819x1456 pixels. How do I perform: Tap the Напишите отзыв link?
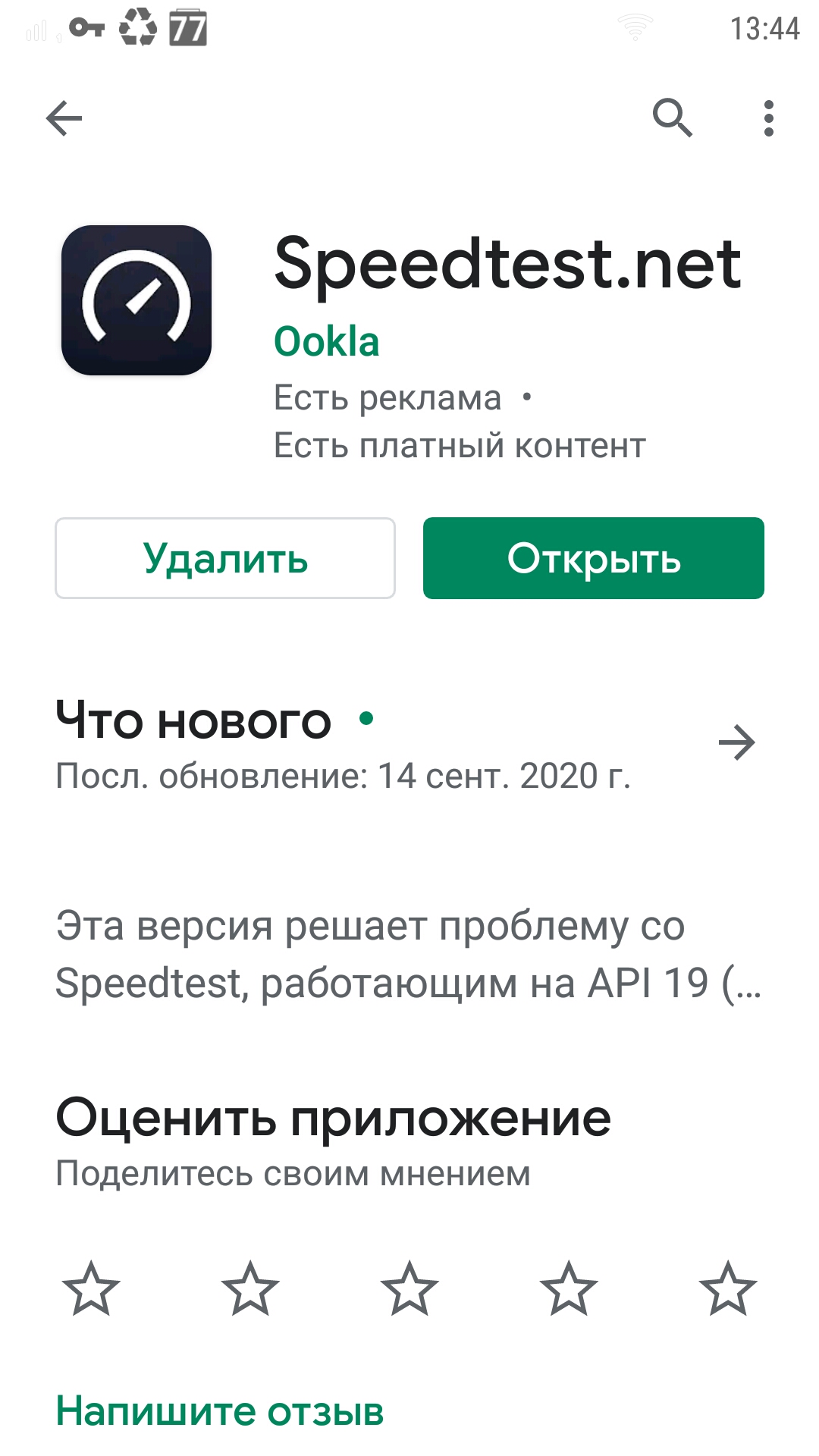coord(220,1411)
